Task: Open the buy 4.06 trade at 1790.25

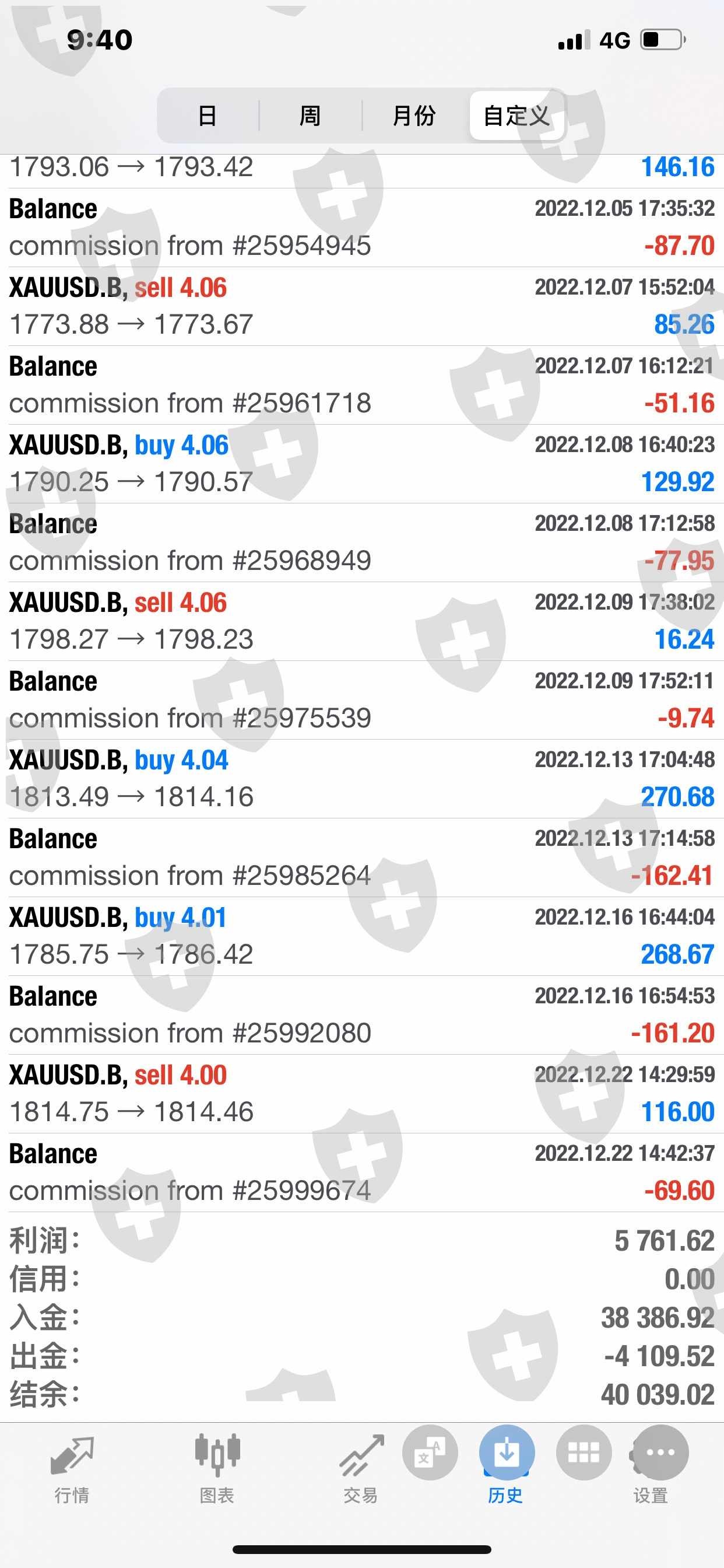Action: tap(361, 464)
